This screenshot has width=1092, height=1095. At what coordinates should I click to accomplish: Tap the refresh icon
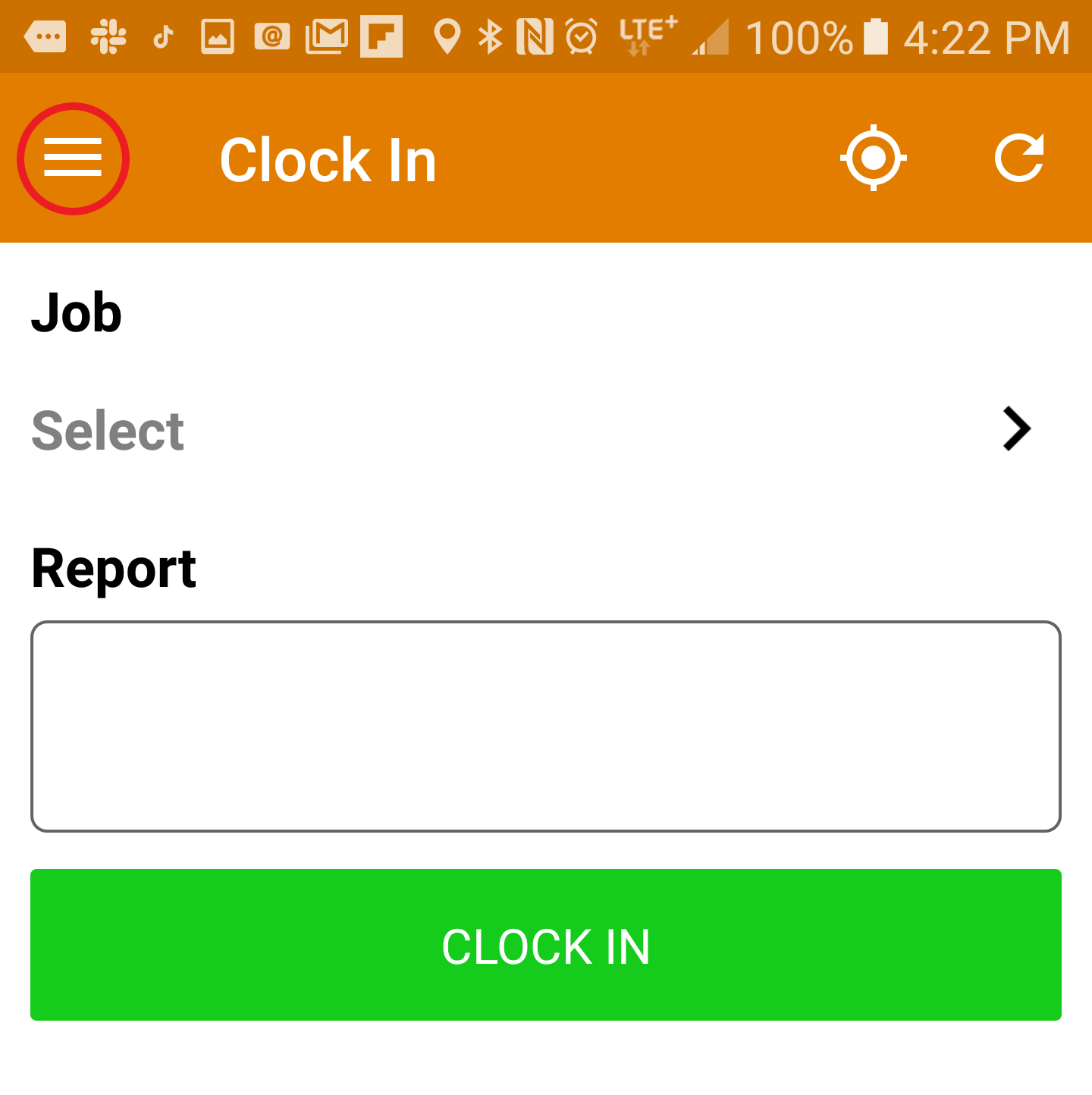coord(1020,158)
